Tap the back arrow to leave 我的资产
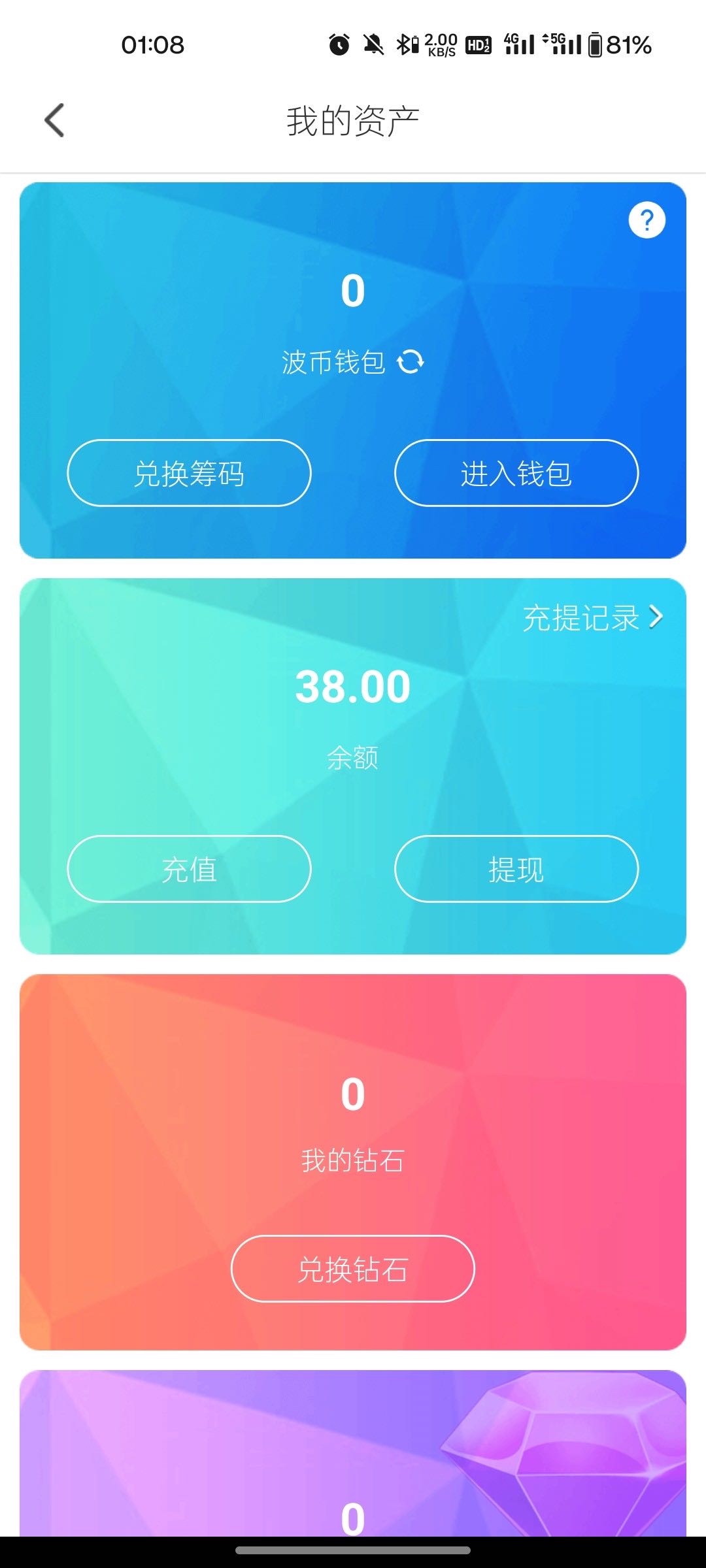Viewport: 706px width, 1568px height. click(55, 120)
